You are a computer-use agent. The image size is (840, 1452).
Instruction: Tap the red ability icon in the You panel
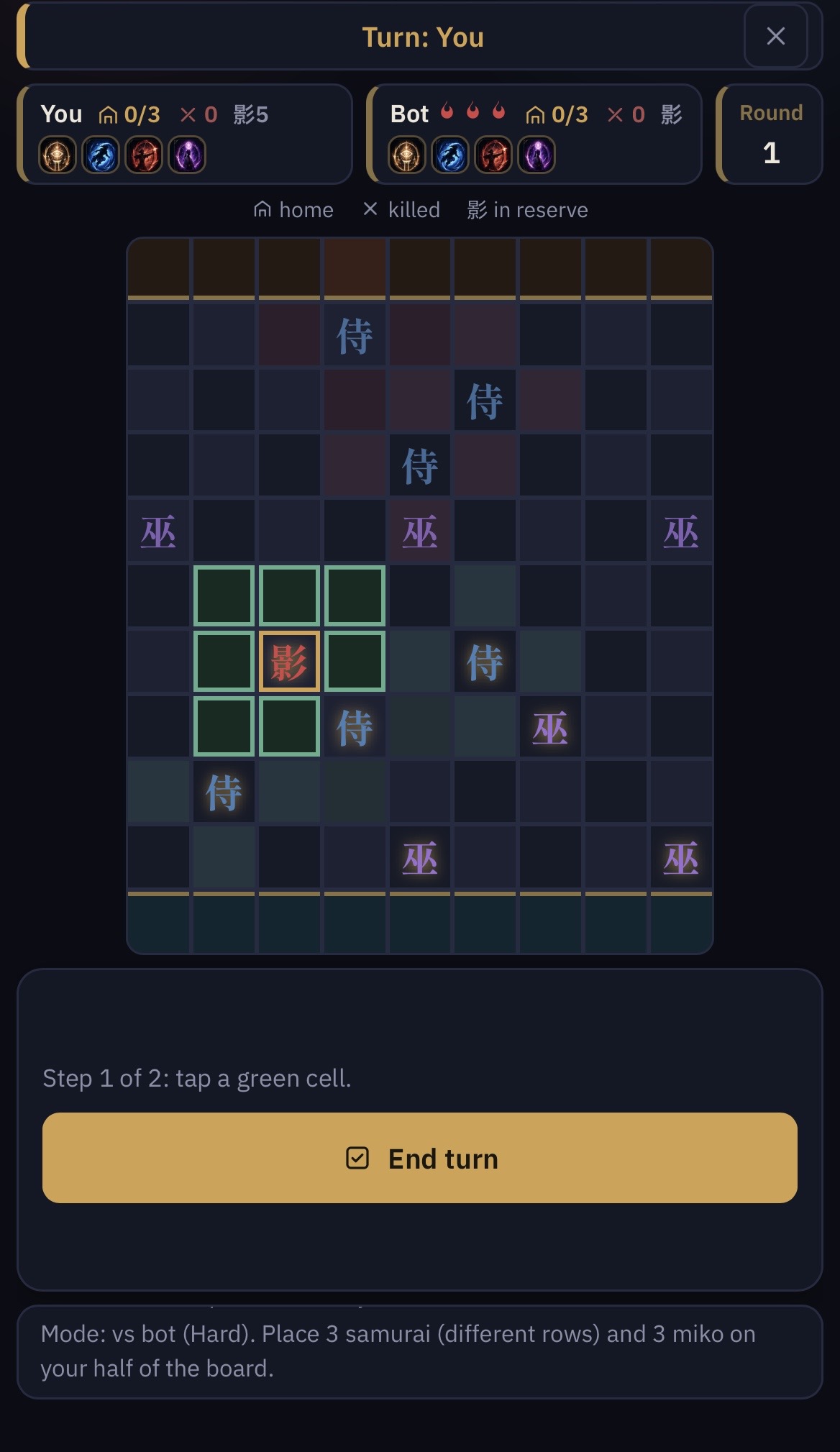[144, 155]
